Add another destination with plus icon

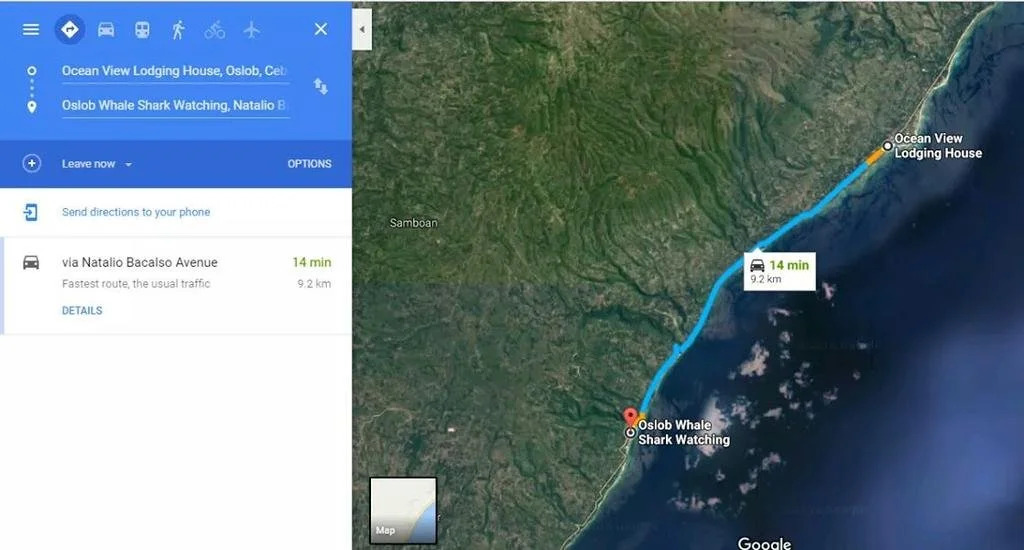tap(32, 163)
